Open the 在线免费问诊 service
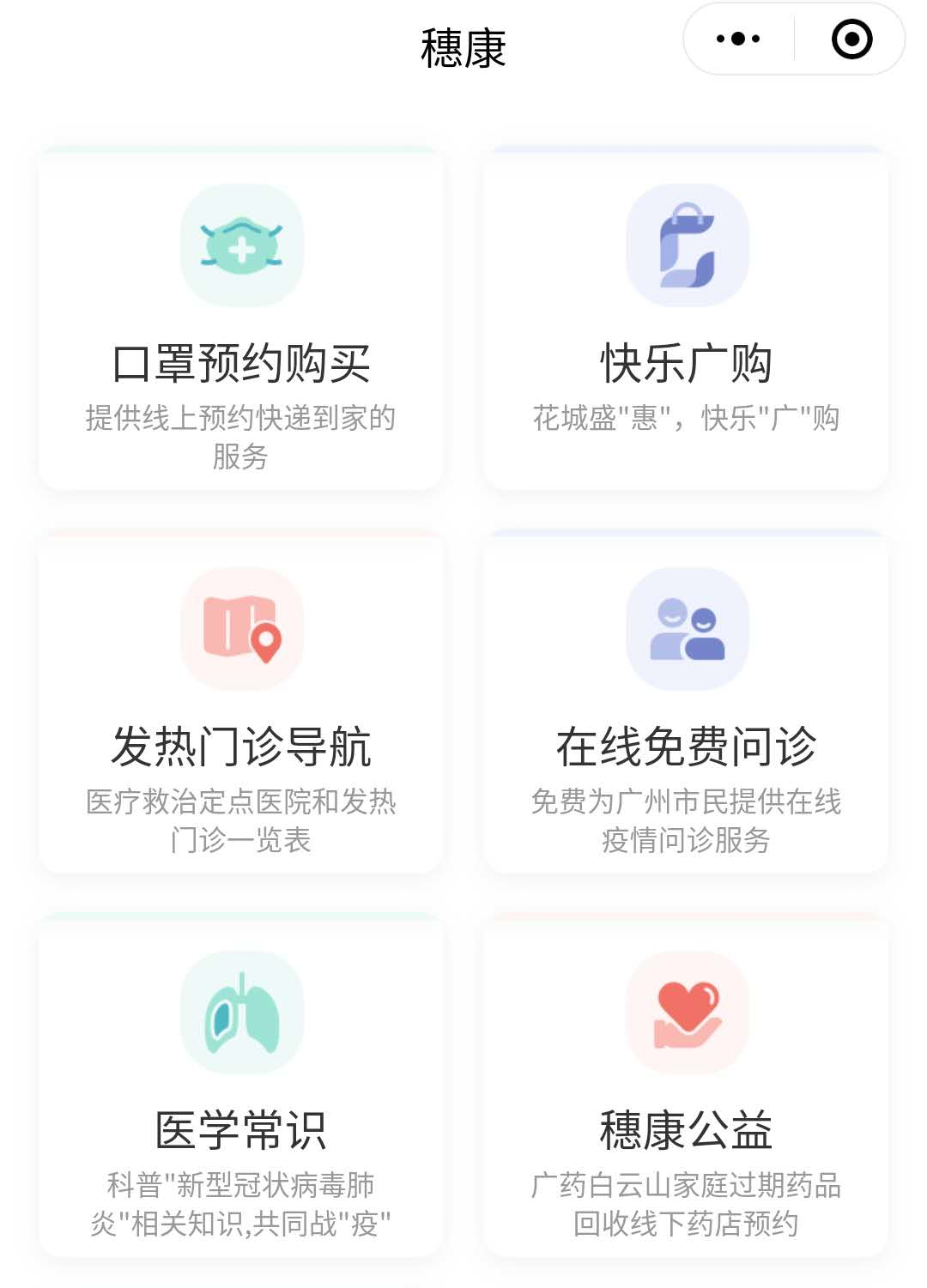Image resolution: width=927 pixels, height=1288 pixels. [687, 704]
